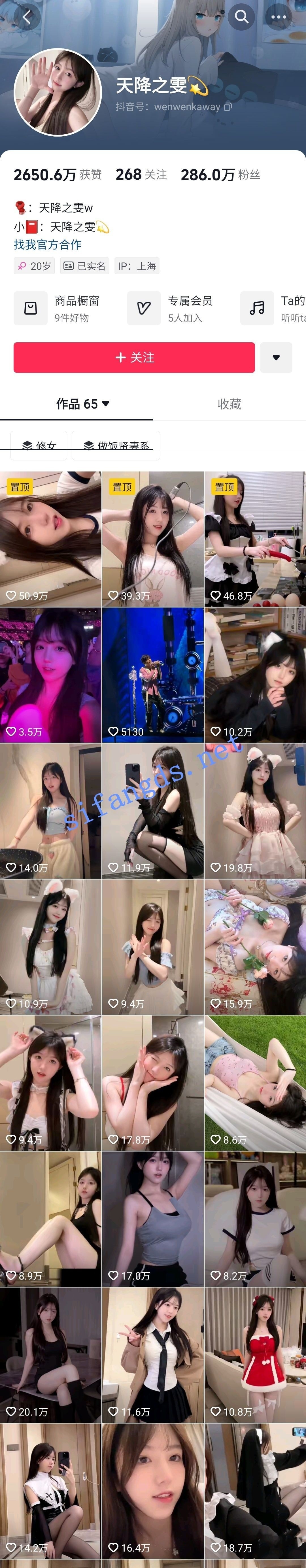The width and height of the screenshot is (306, 1568).
Task: Open the profile avatar picture
Action: coord(58,92)
